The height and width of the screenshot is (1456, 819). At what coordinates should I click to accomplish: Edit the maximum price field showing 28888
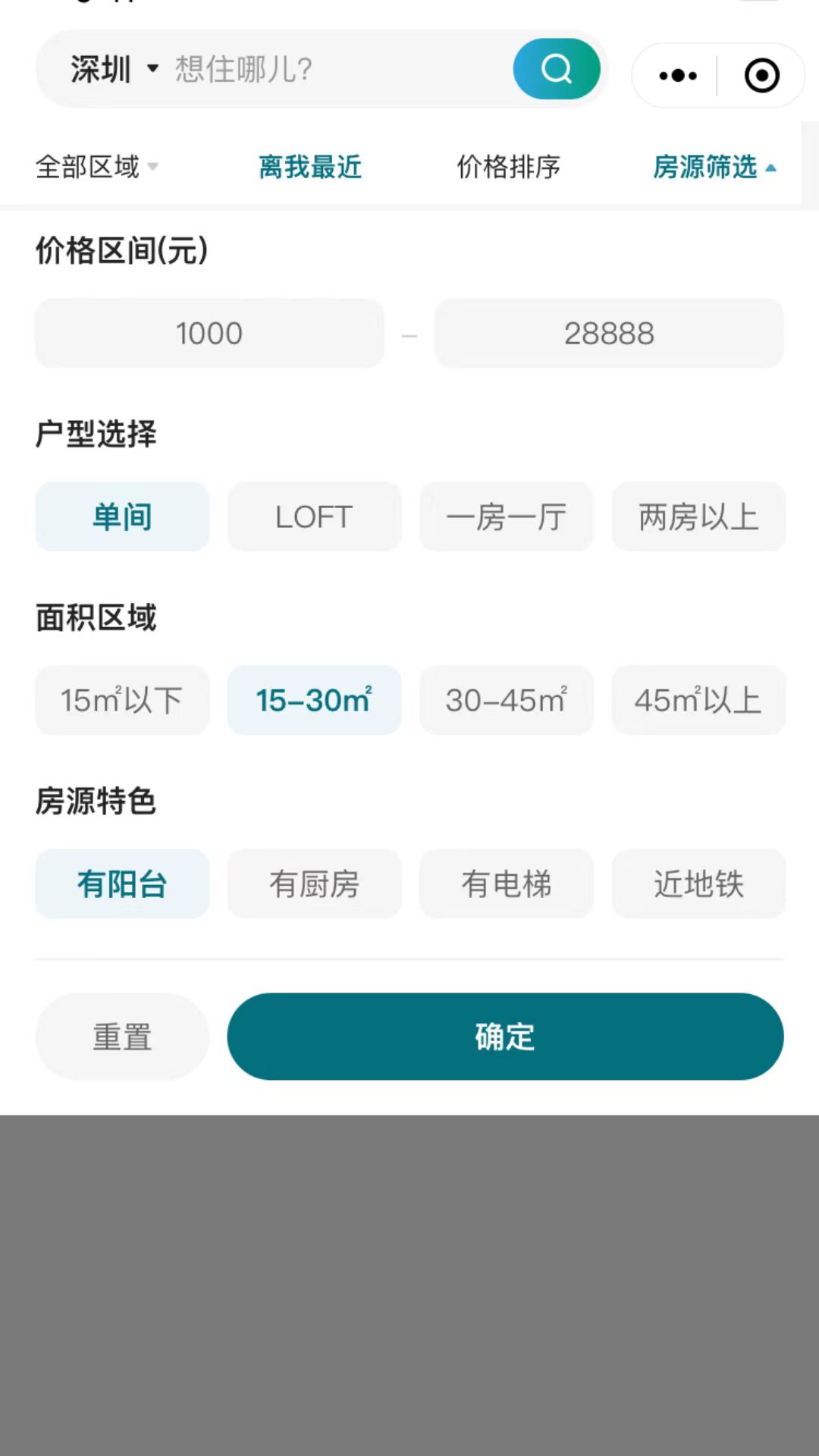609,333
